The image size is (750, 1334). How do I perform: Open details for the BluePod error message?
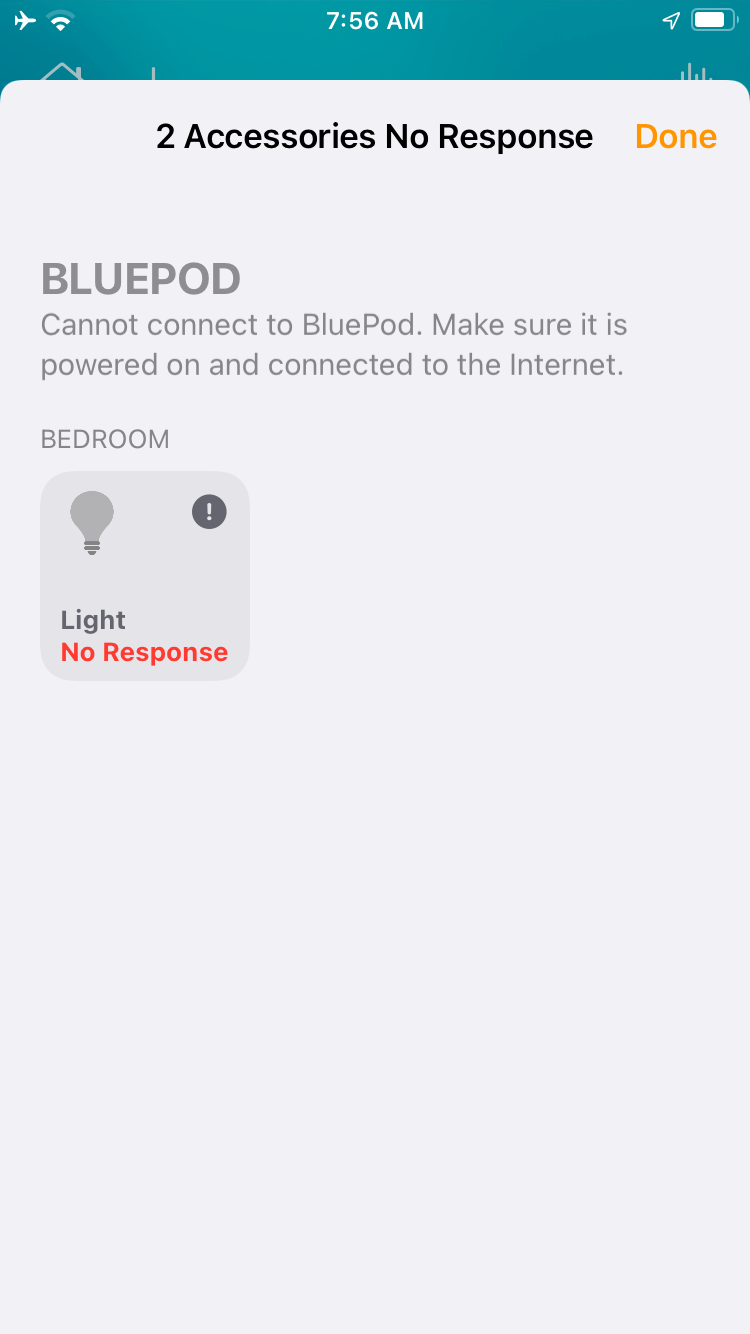point(333,344)
